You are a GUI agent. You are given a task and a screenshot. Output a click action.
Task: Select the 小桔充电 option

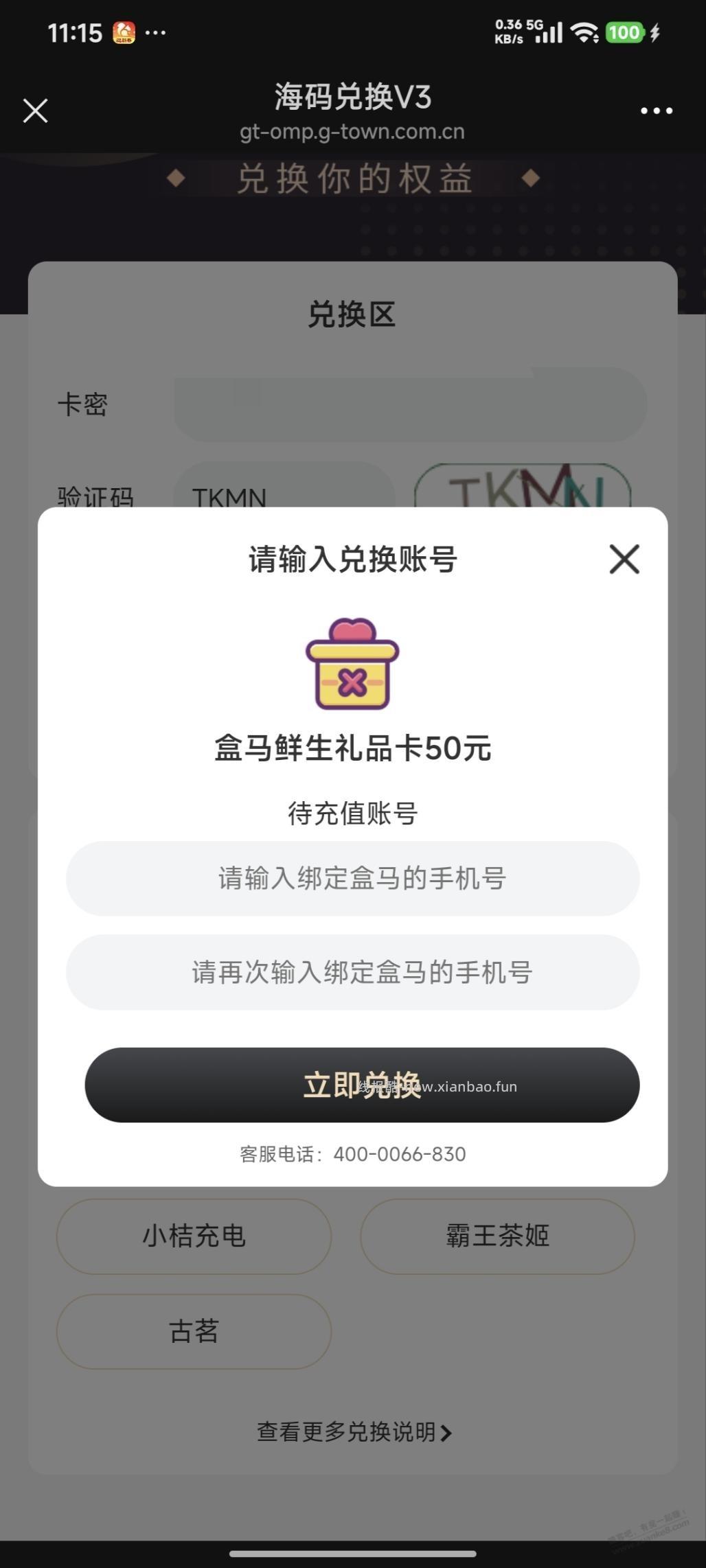pos(193,1237)
